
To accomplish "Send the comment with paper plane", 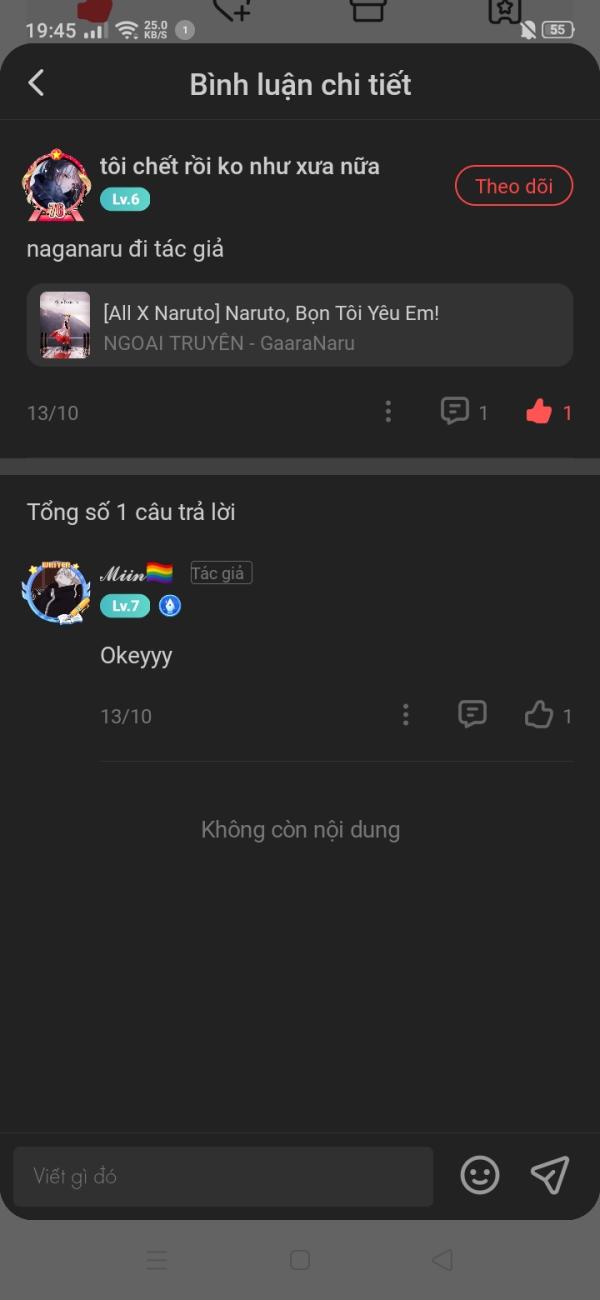I will point(550,1175).
